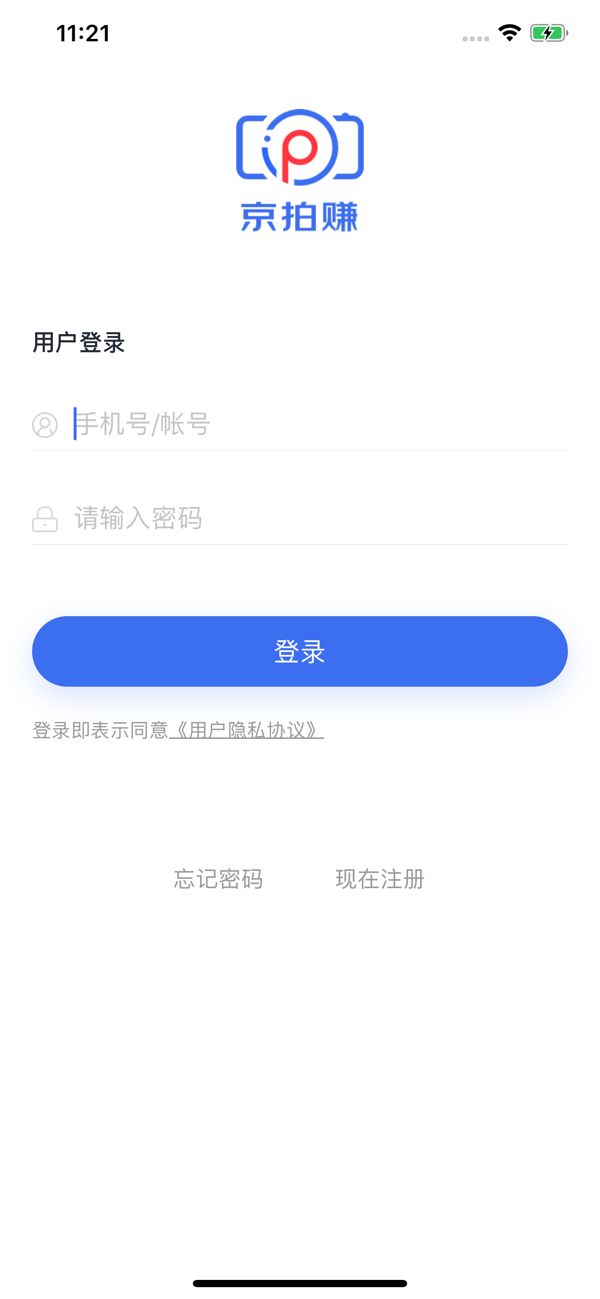Tap the blue 登录 button

click(x=300, y=652)
